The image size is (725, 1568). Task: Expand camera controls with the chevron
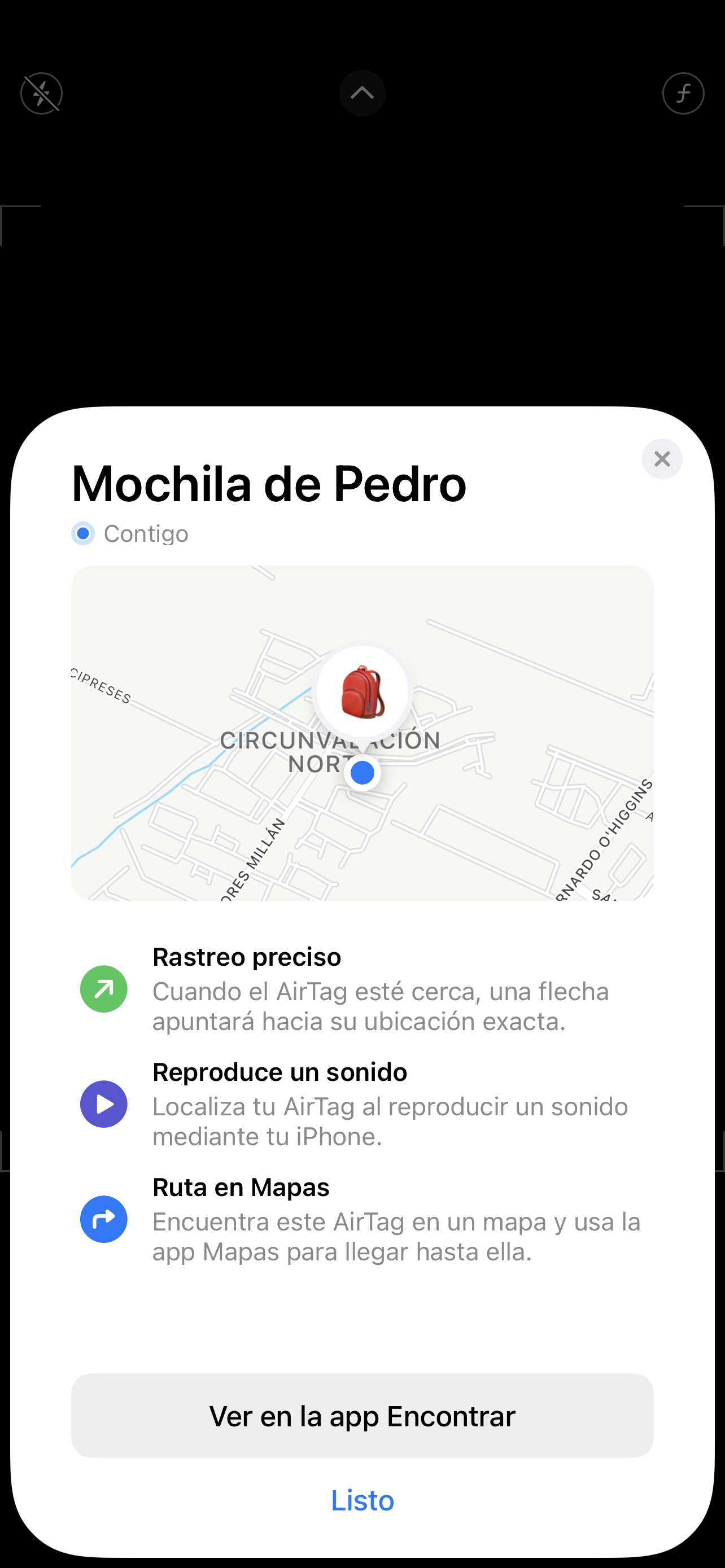pos(362,93)
